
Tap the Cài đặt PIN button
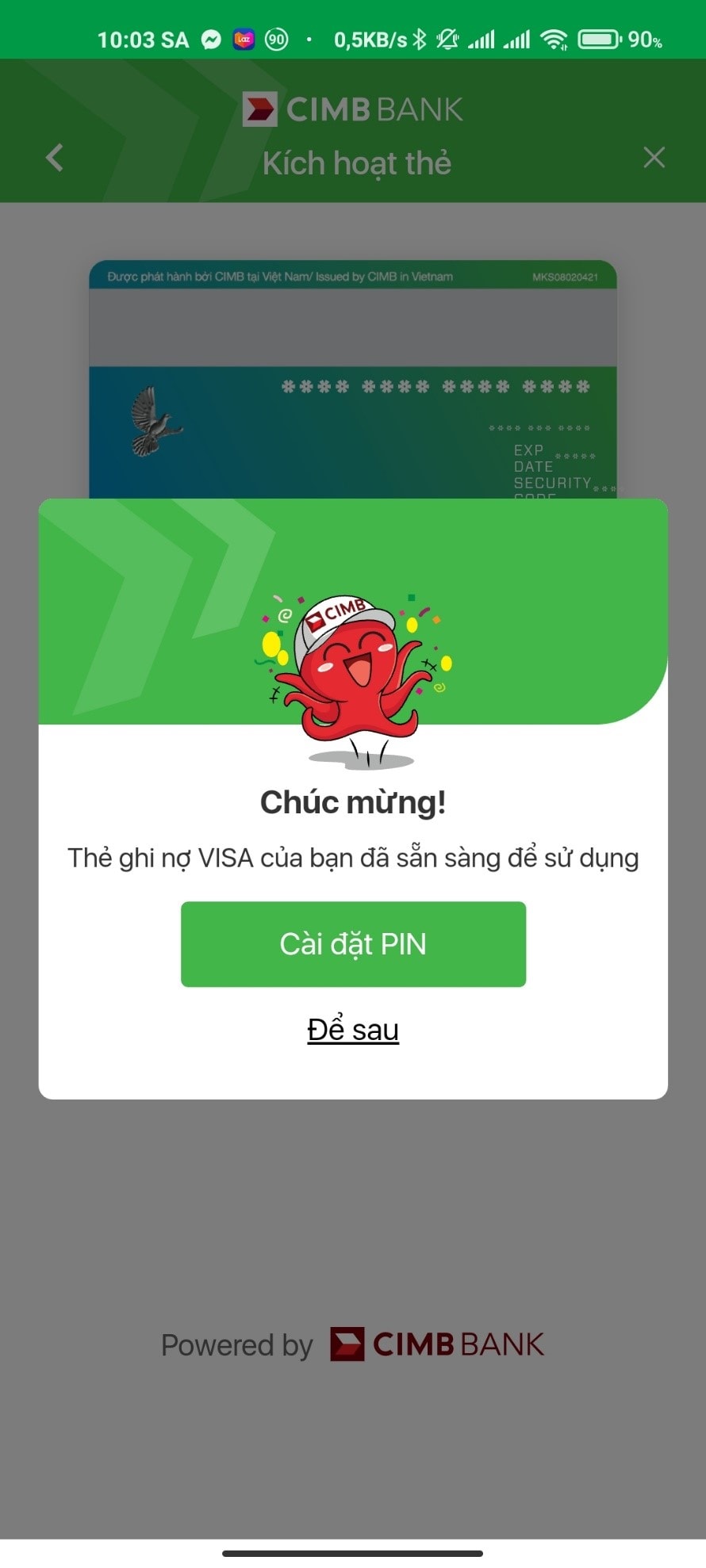coord(353,943)
